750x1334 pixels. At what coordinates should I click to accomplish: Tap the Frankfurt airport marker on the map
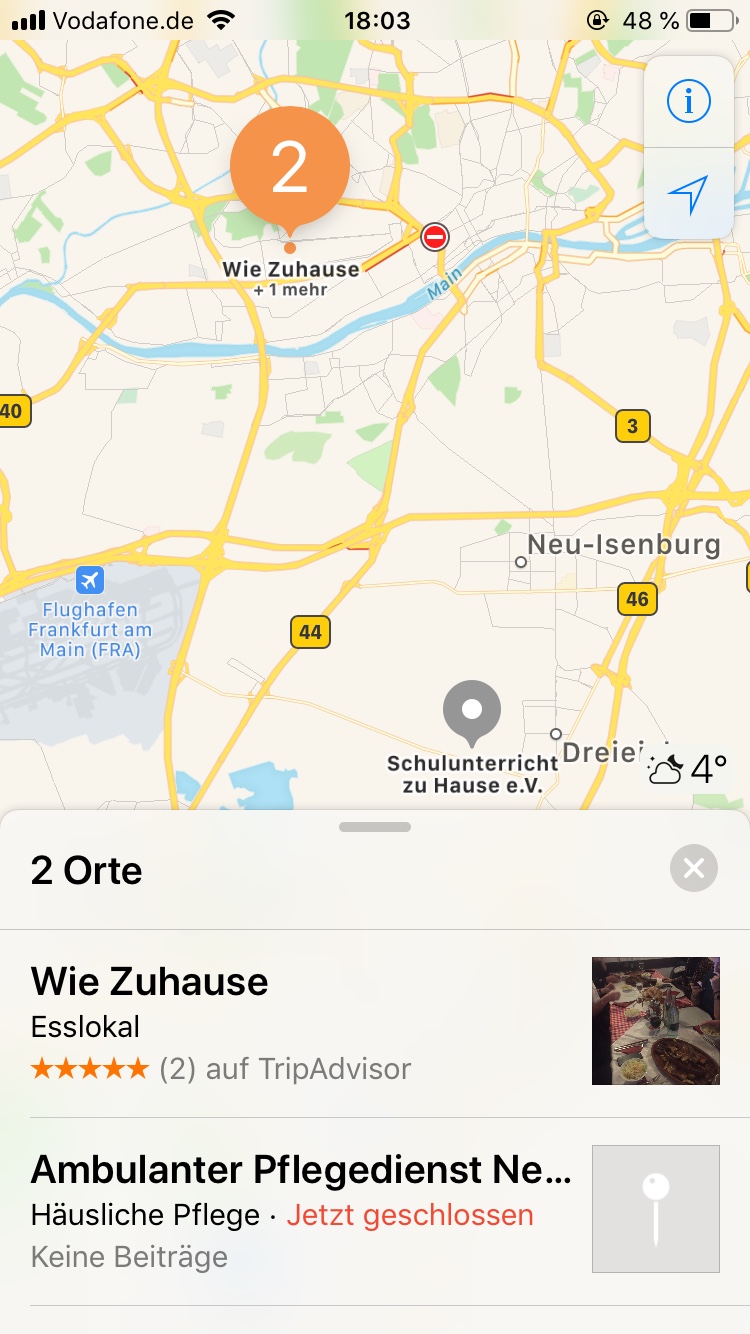(90, 579)
